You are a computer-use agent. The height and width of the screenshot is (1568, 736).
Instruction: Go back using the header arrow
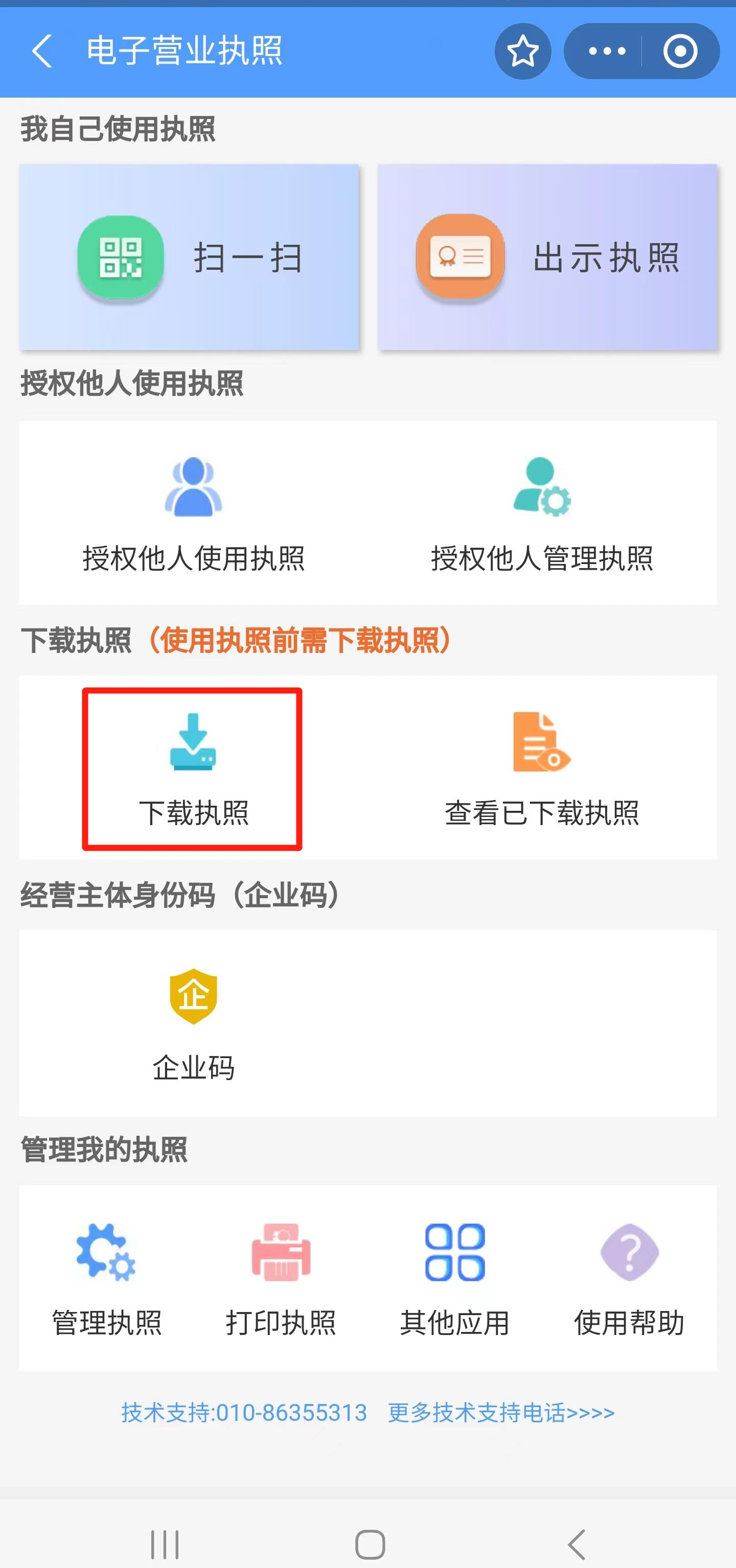tap(41, 51)
